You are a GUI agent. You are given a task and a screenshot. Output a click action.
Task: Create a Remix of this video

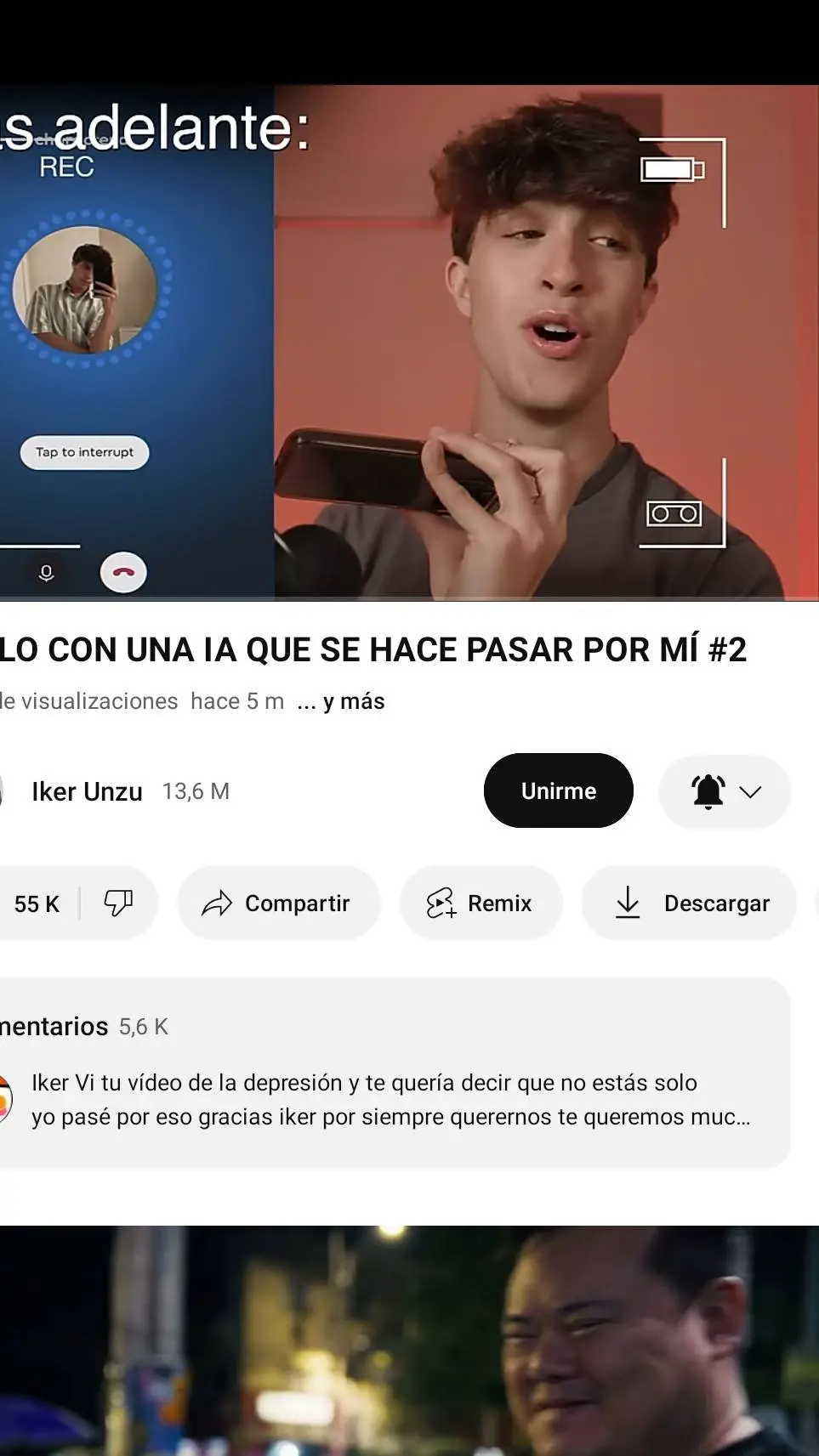pos(481,903)
